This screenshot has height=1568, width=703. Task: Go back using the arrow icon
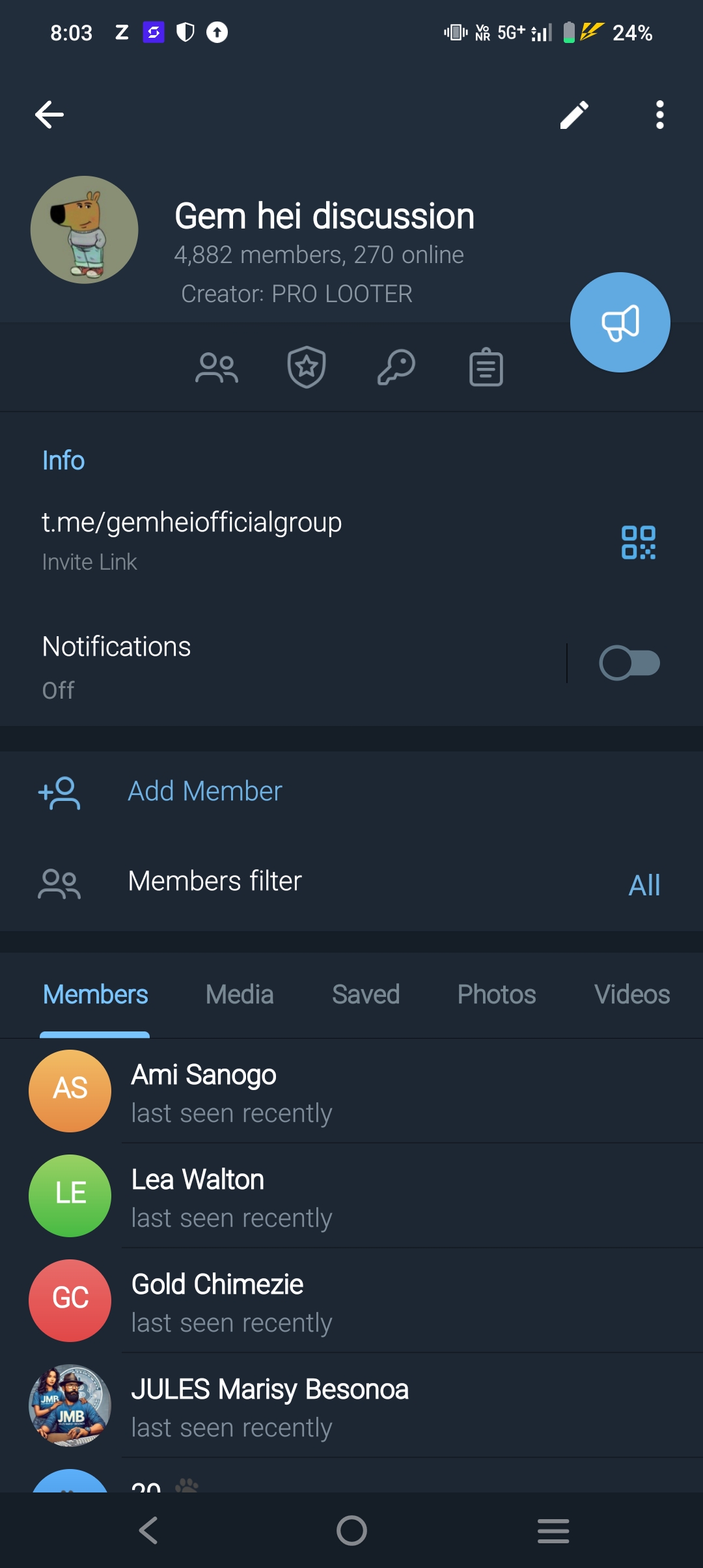(49, 115)
